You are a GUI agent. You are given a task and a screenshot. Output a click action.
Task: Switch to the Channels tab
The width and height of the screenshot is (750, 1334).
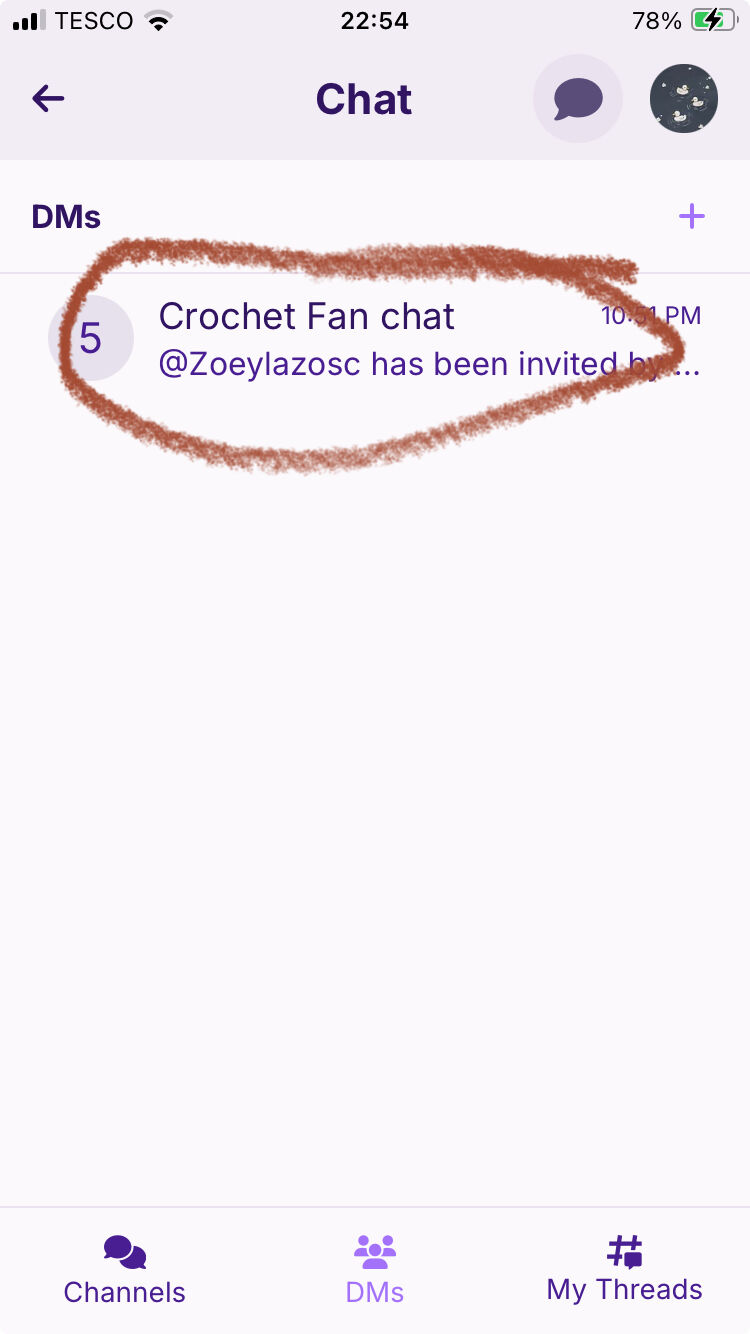[x=124, y=1270]
